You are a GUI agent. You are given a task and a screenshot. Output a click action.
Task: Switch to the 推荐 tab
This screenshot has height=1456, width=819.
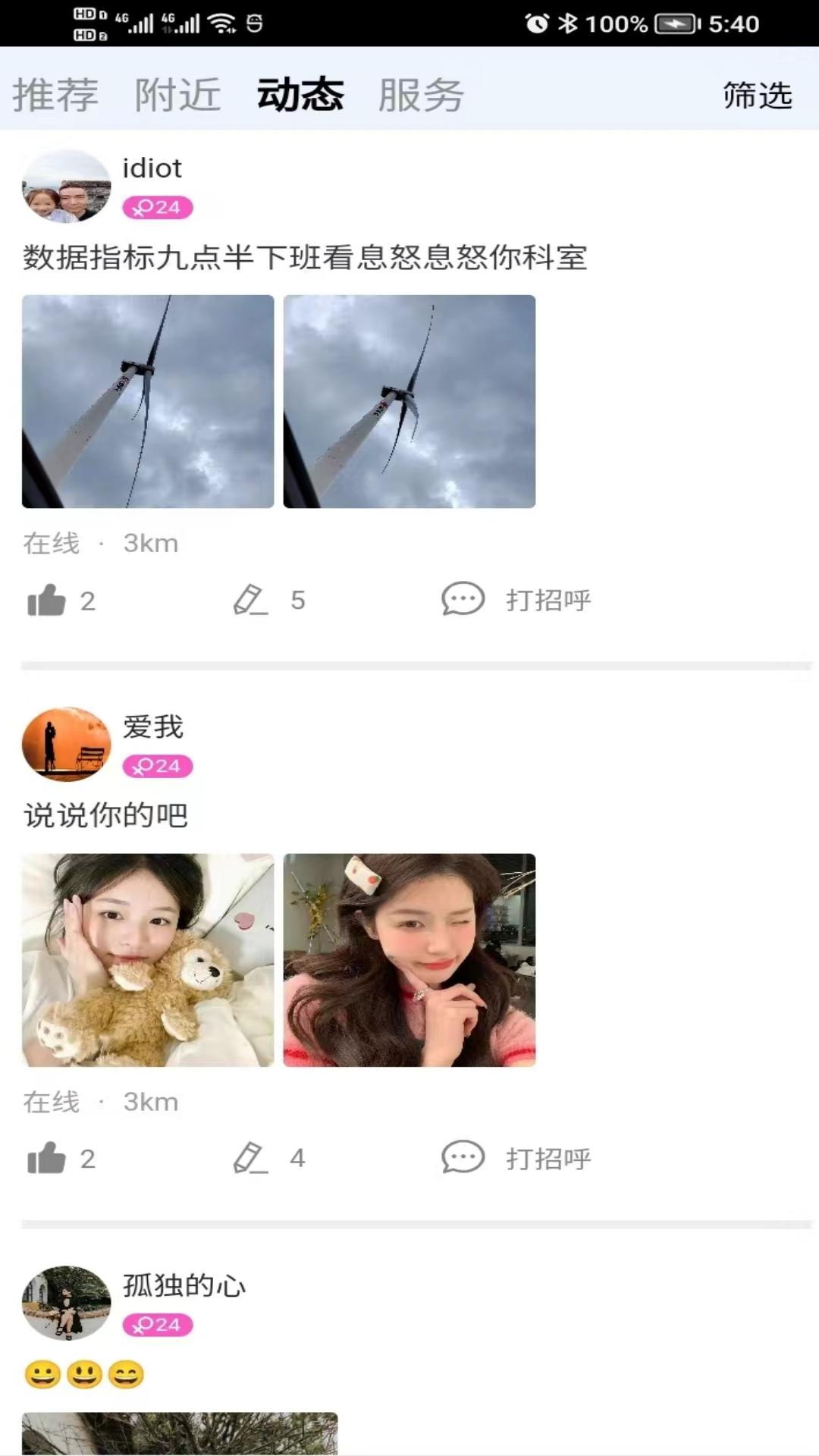tap(55, 96)
